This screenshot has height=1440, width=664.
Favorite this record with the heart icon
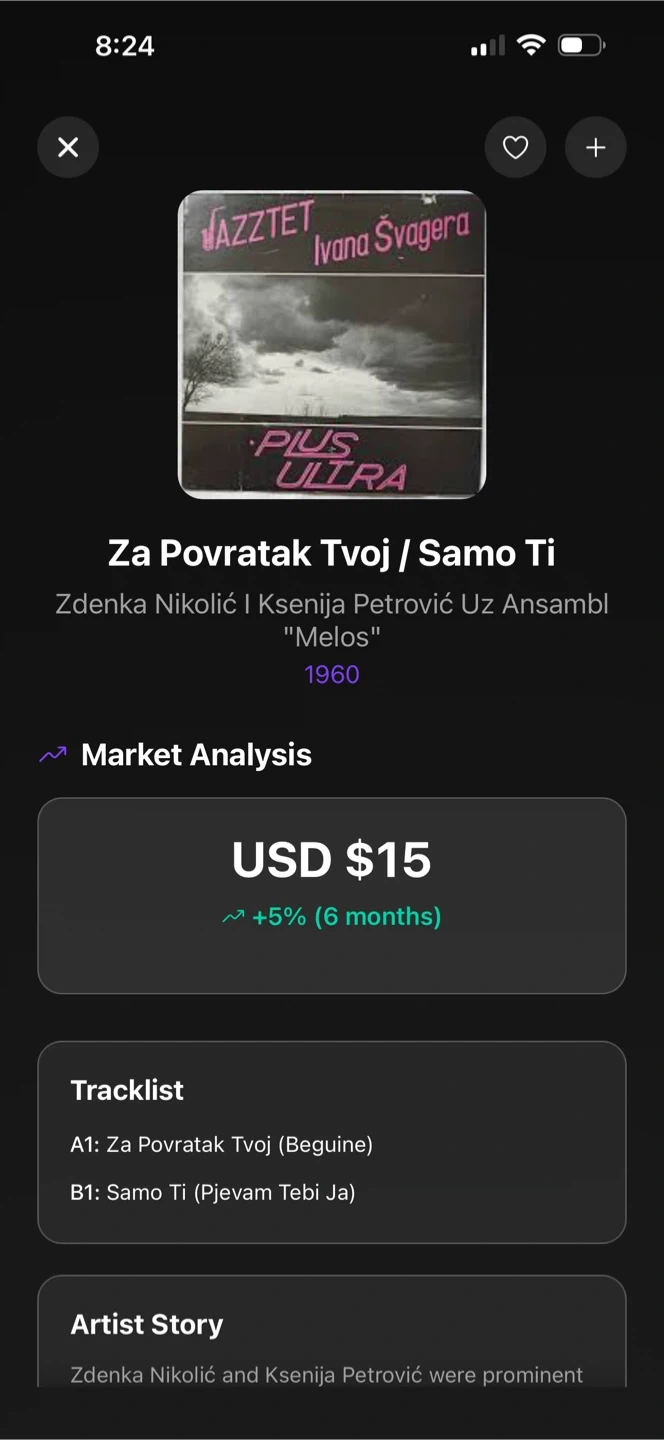point(515,148)
